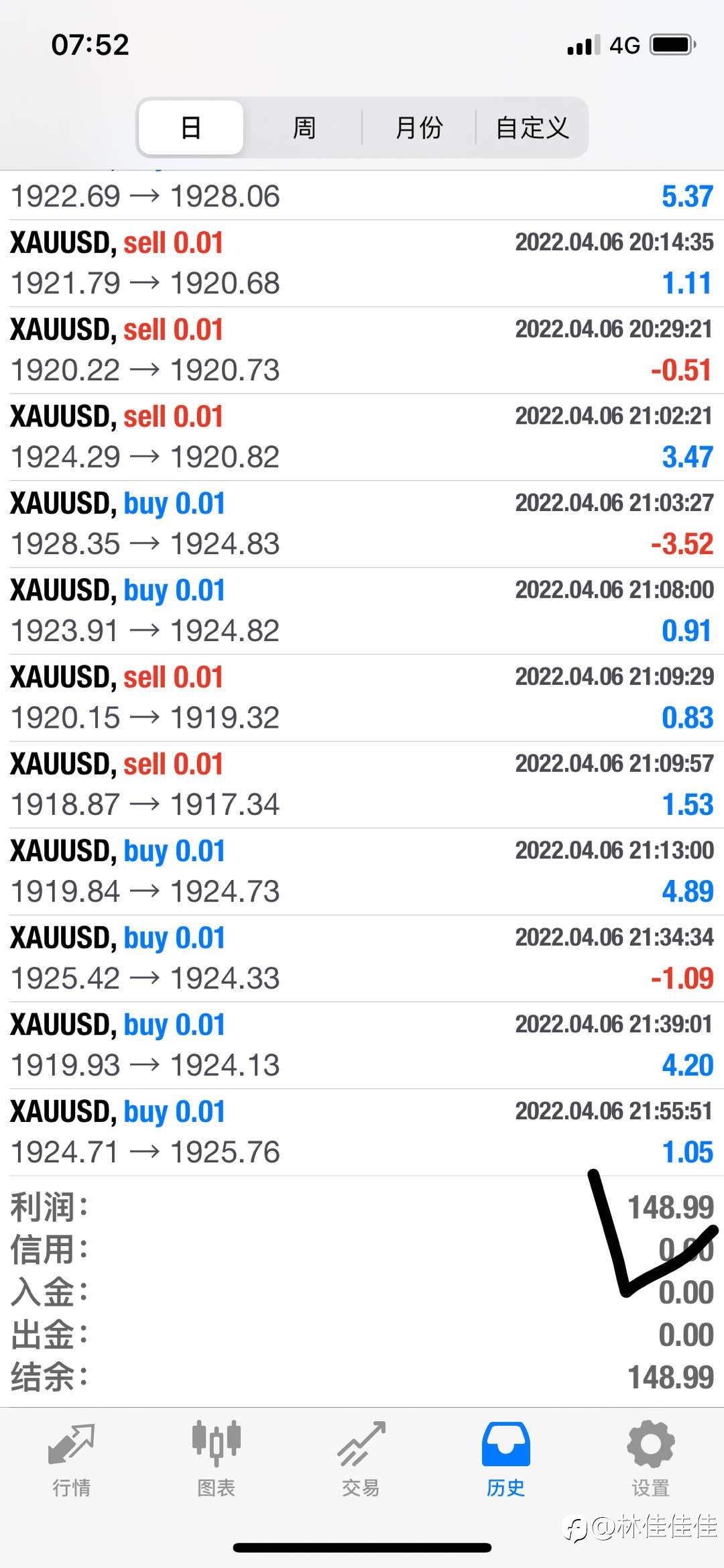Open the sell trade with 3.47 profit
The width and height of the screenshot is (724, 1568).
tap(362, 437)
